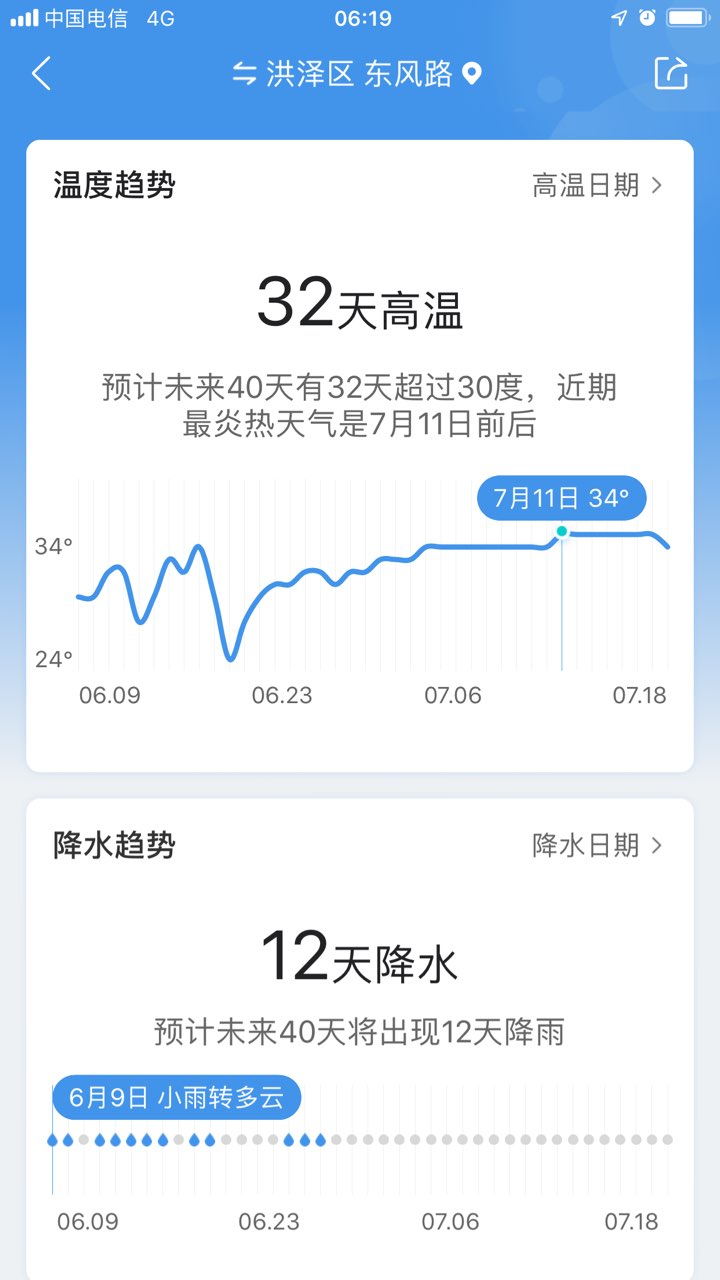Select the 6月9日 marker on rainfall chart
Screen dimensions: 720x1280
point(53,1139)
